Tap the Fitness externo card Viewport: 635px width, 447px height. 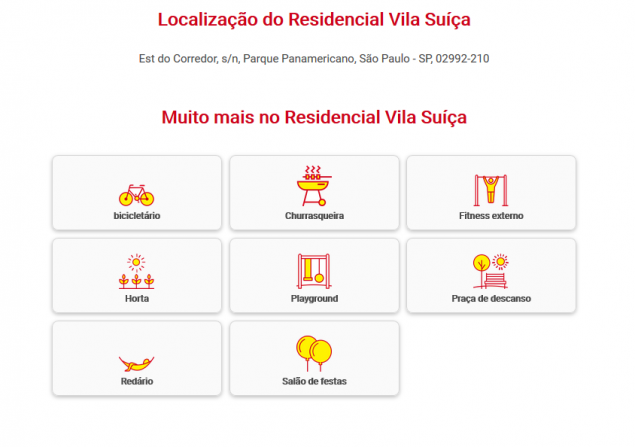pyautogui.click(x=490, y=193)
